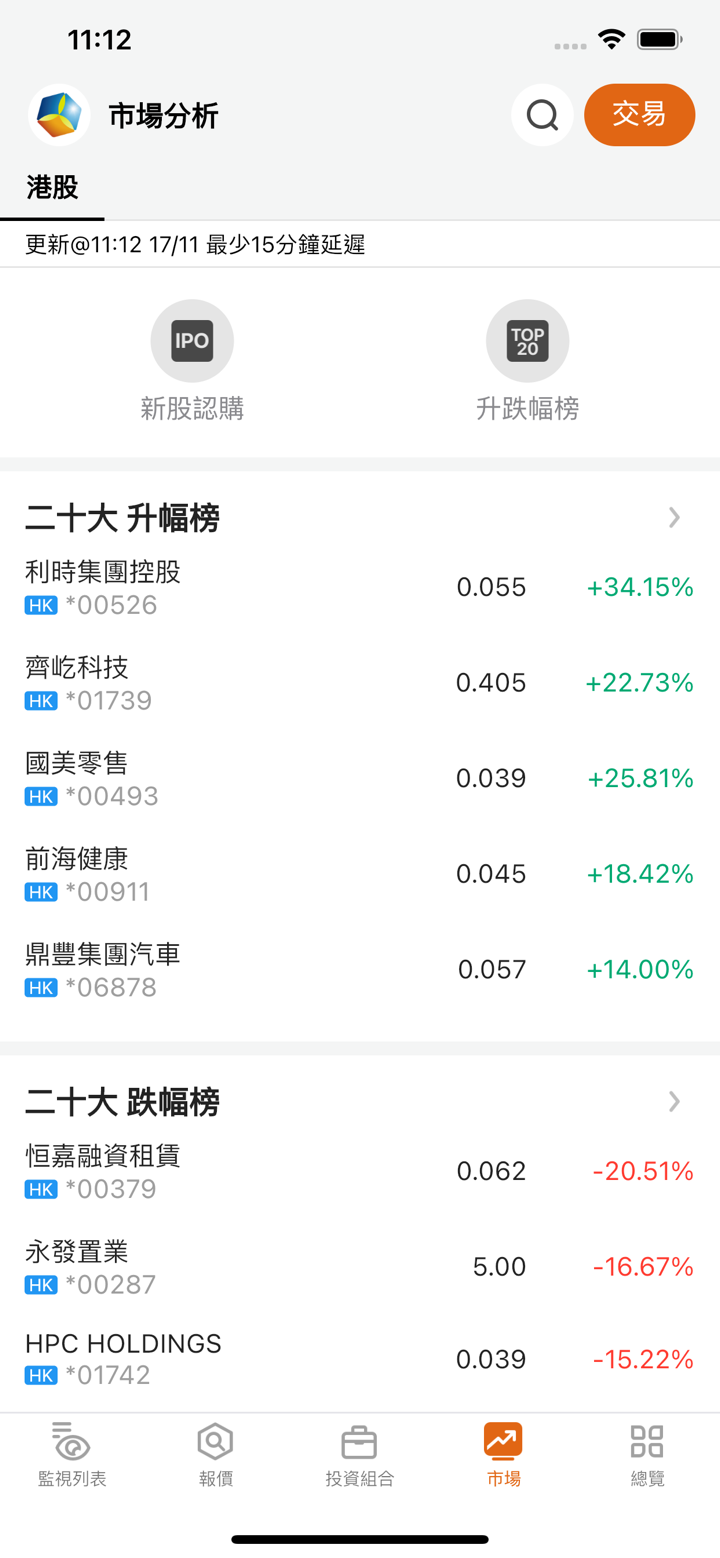720x1558 pixels.
Task: Expand the 二十大 升幅榜 list
Action: tap(674, 517)
